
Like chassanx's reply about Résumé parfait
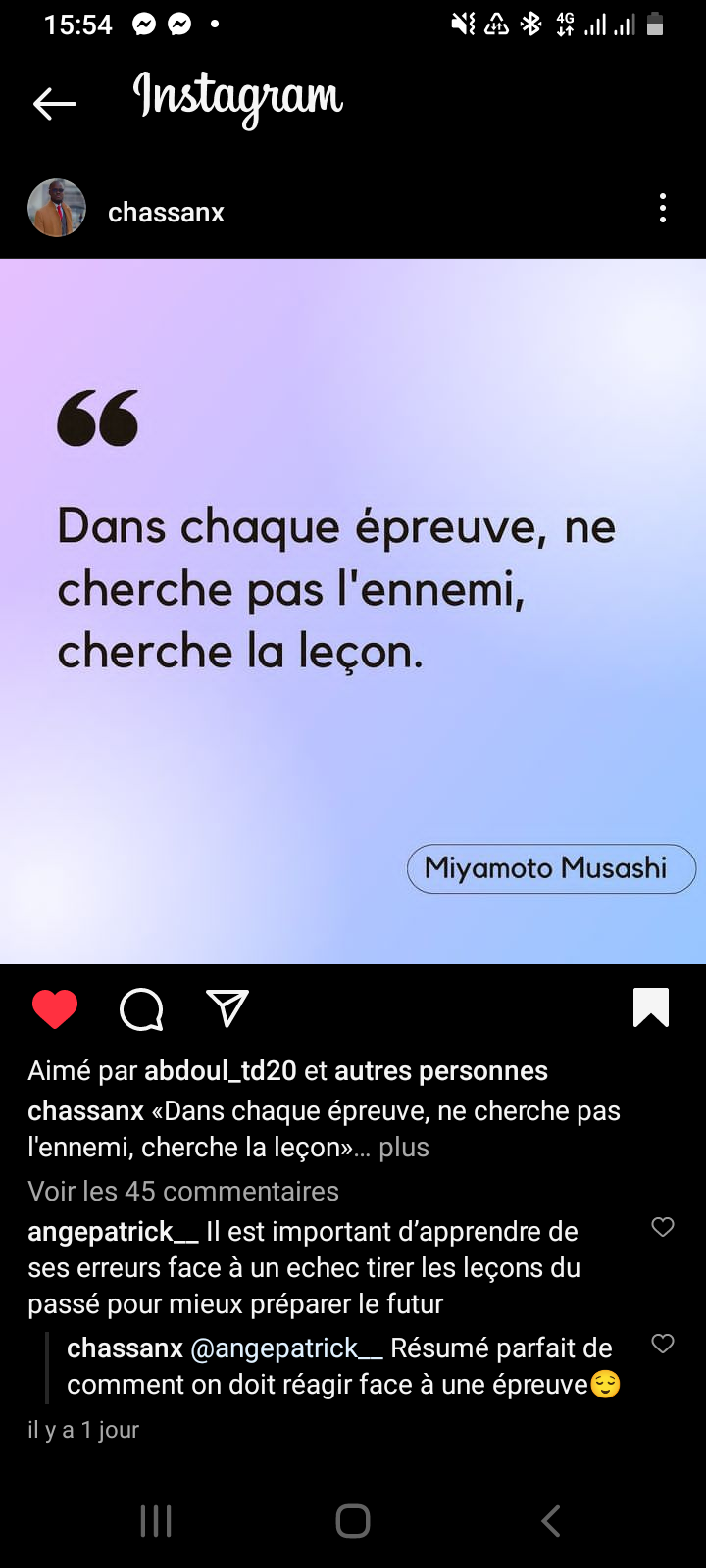click(663, 1344)
